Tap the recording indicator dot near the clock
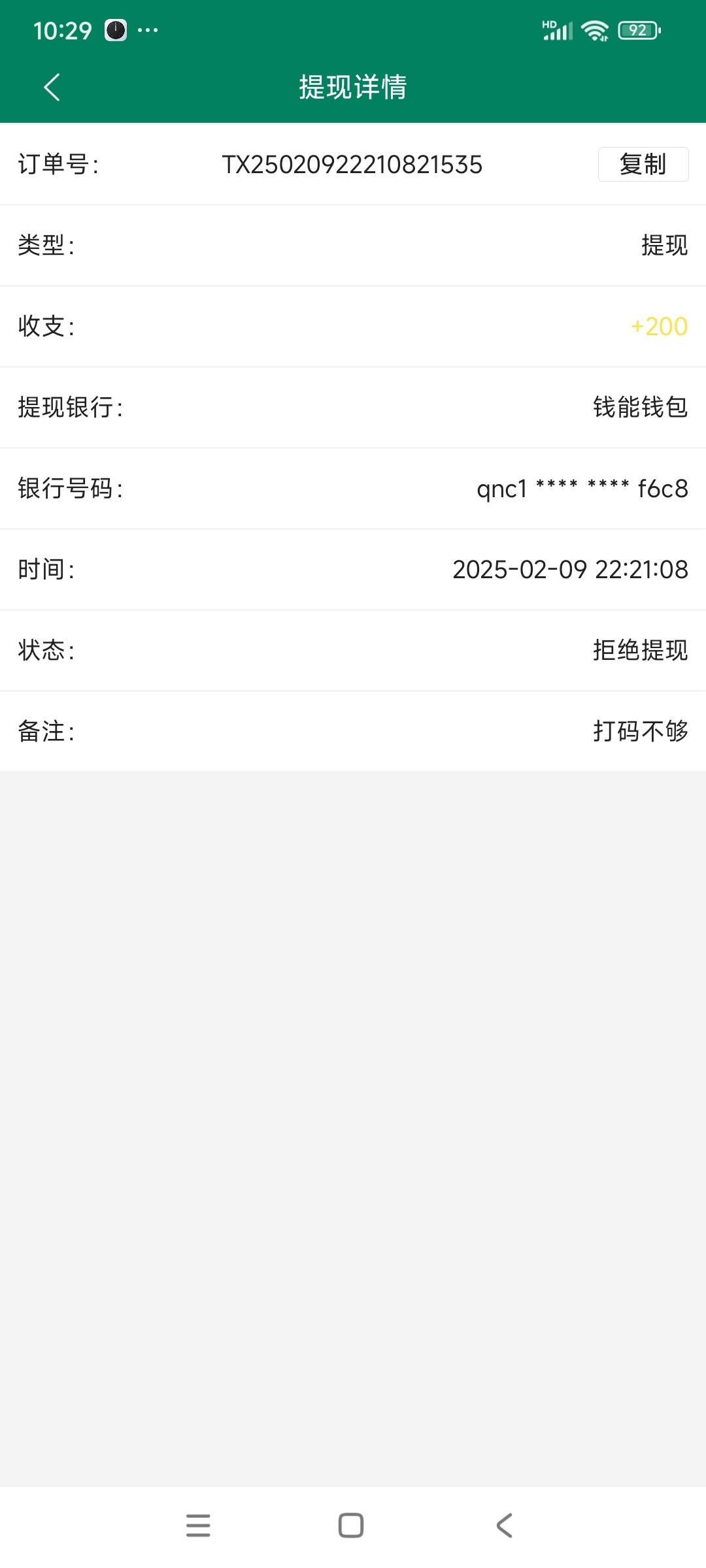The width and height of the screenshot is (706, 1568). (115, 31)
